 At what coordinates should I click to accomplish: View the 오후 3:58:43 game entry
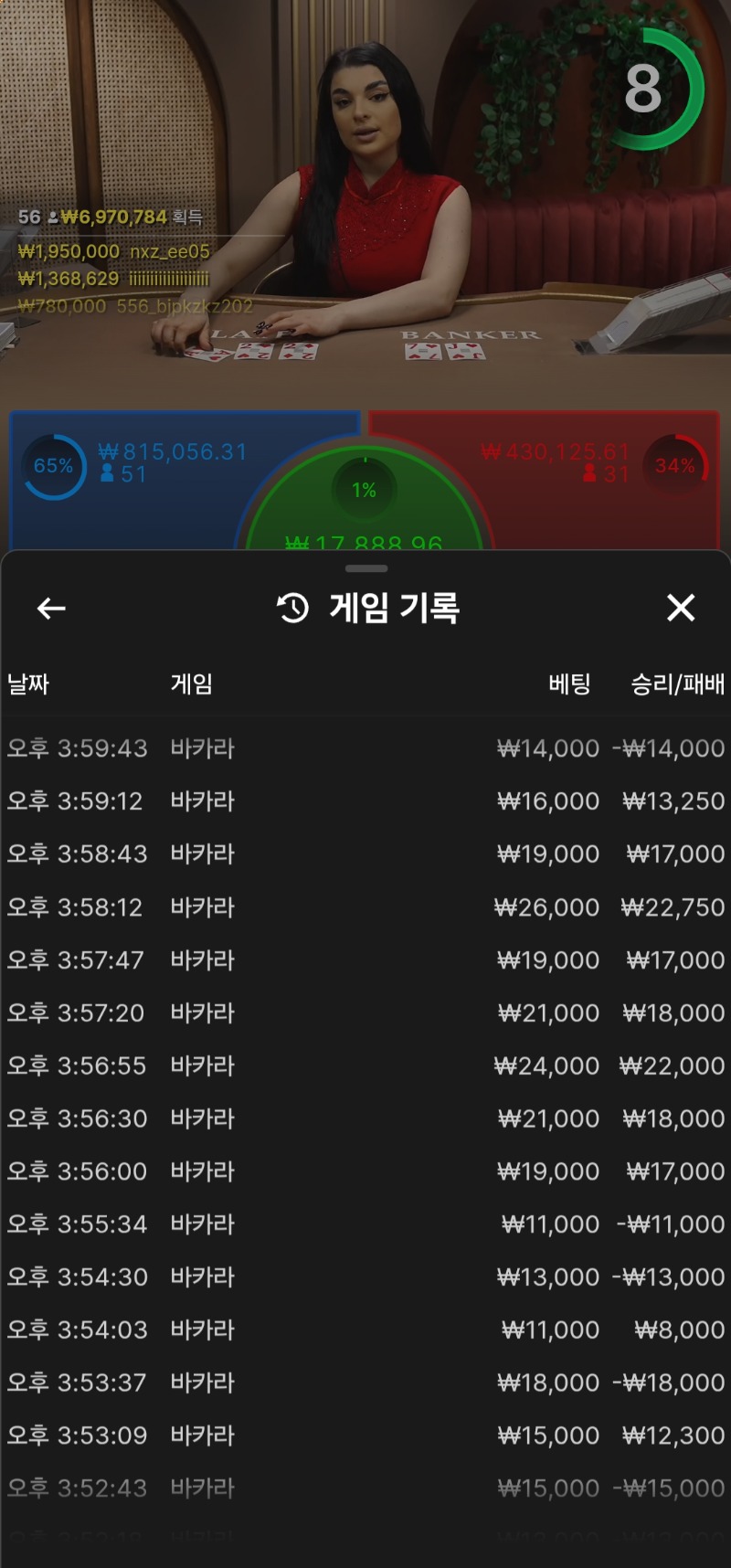(365, 854)
